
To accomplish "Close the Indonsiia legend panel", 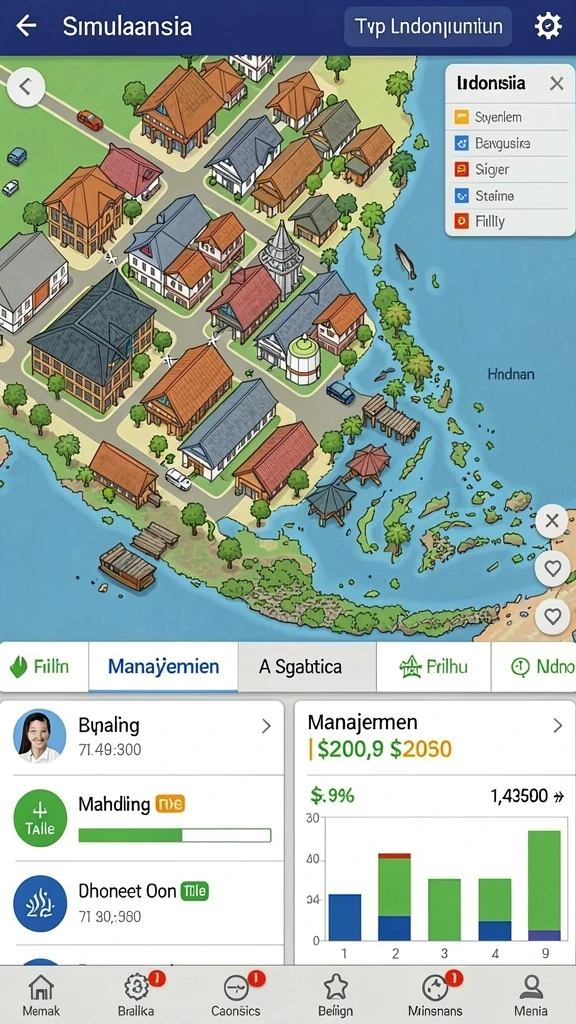I will (556, 84).
